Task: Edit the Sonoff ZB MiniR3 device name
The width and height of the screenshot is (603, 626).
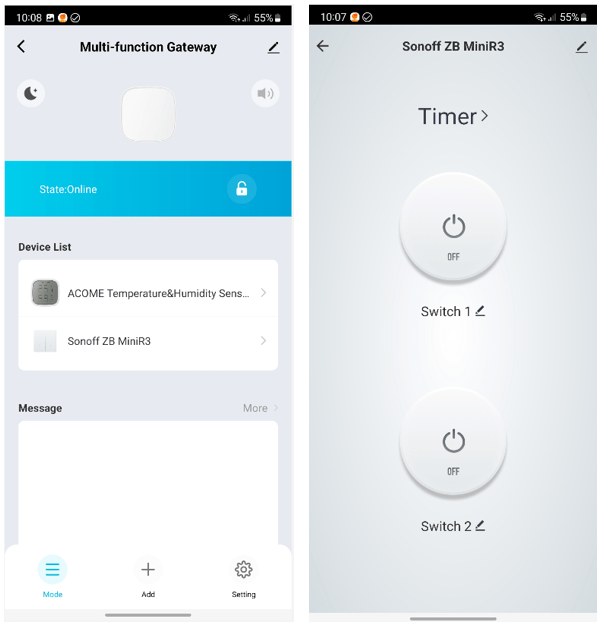Action: 582,47
